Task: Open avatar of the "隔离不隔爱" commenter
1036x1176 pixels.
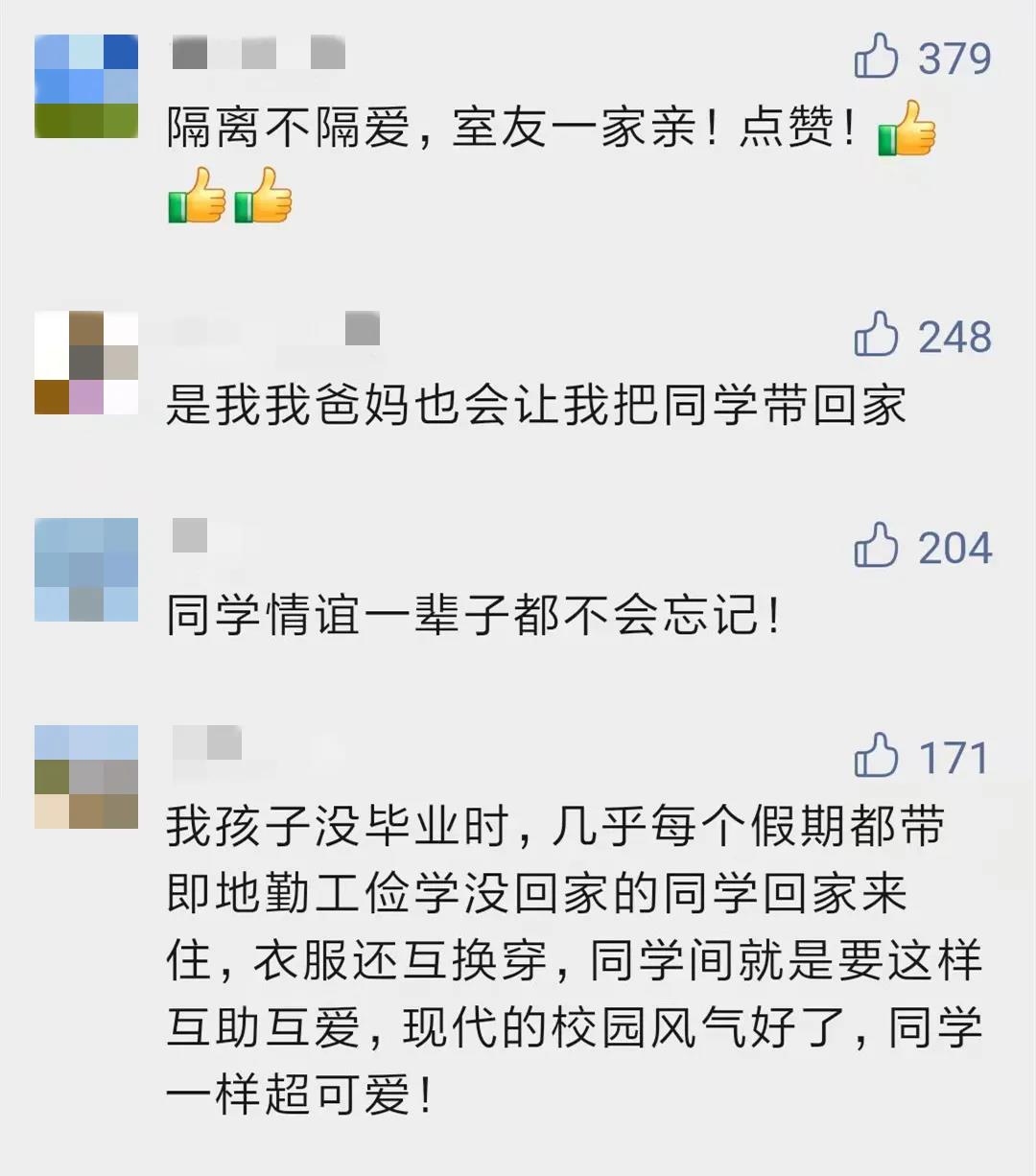Action: pos(86,86)
